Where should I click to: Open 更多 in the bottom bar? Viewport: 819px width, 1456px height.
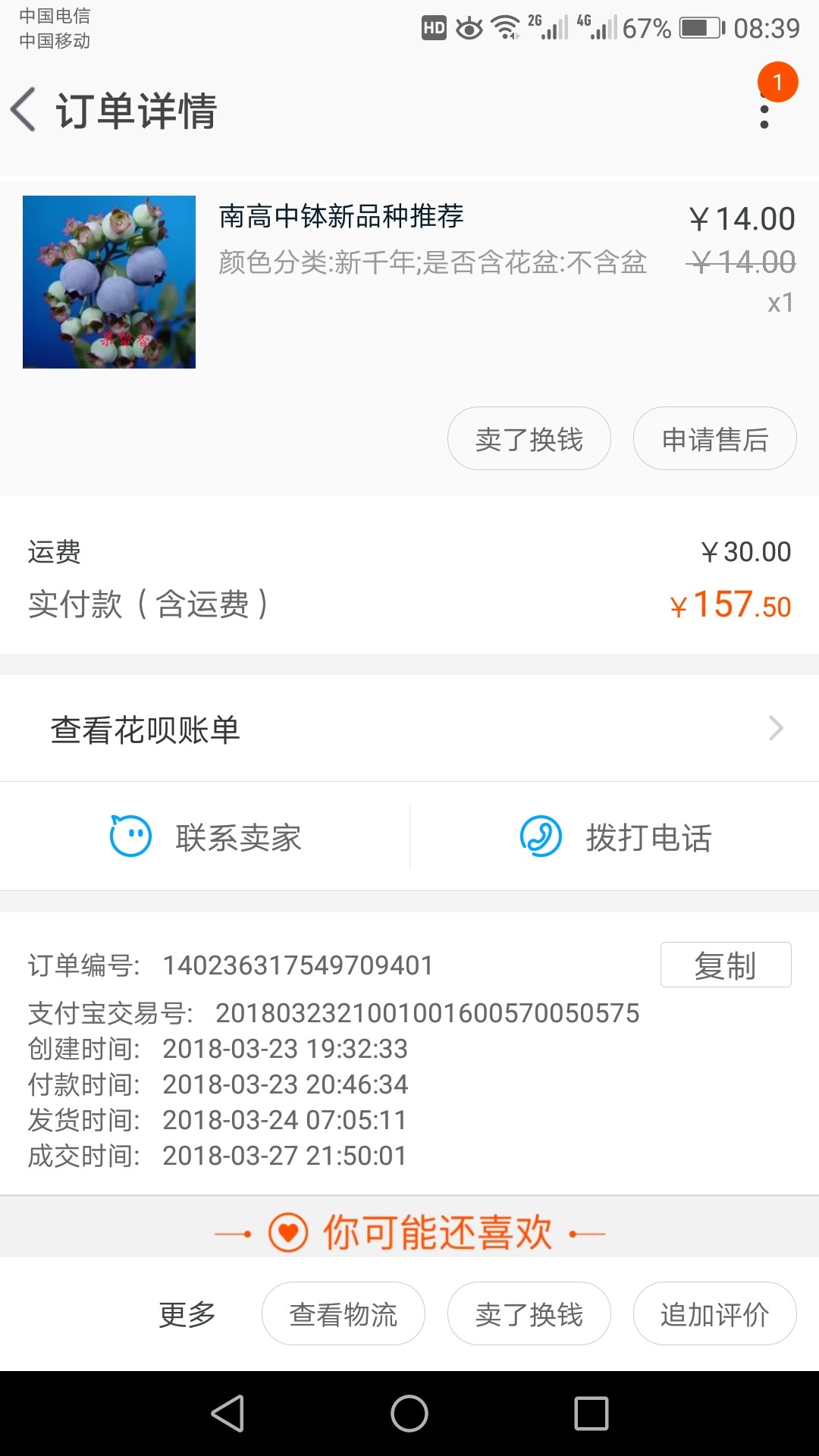[x=187, y=1313]
